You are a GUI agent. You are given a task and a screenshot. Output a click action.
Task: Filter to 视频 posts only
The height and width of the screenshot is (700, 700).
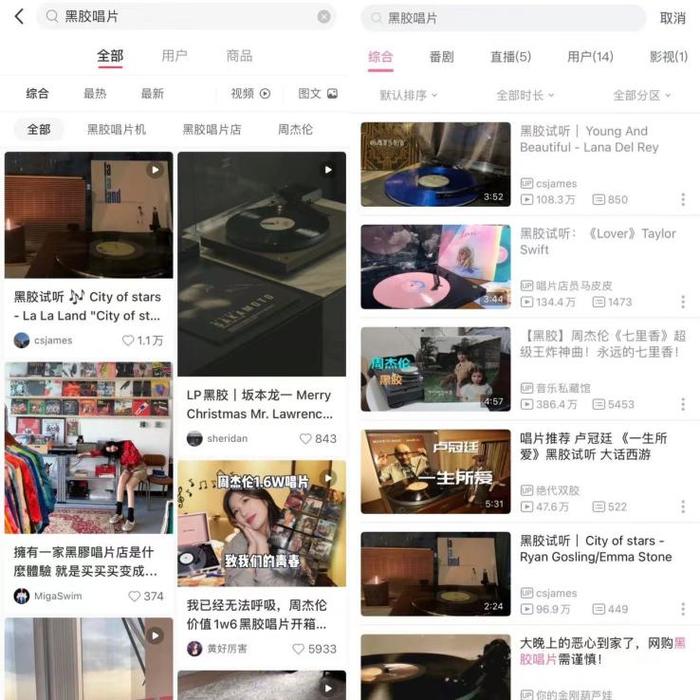[250, 94]
